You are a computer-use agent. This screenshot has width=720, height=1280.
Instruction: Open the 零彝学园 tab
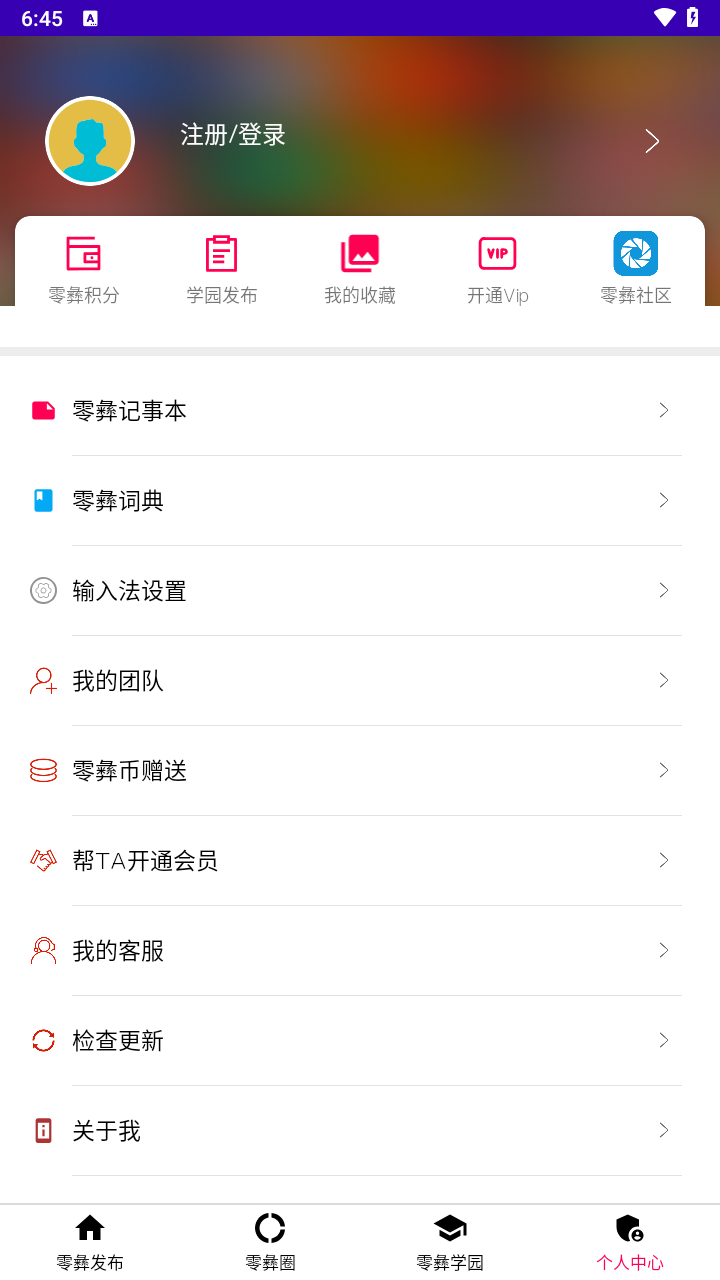(449, 1240)
